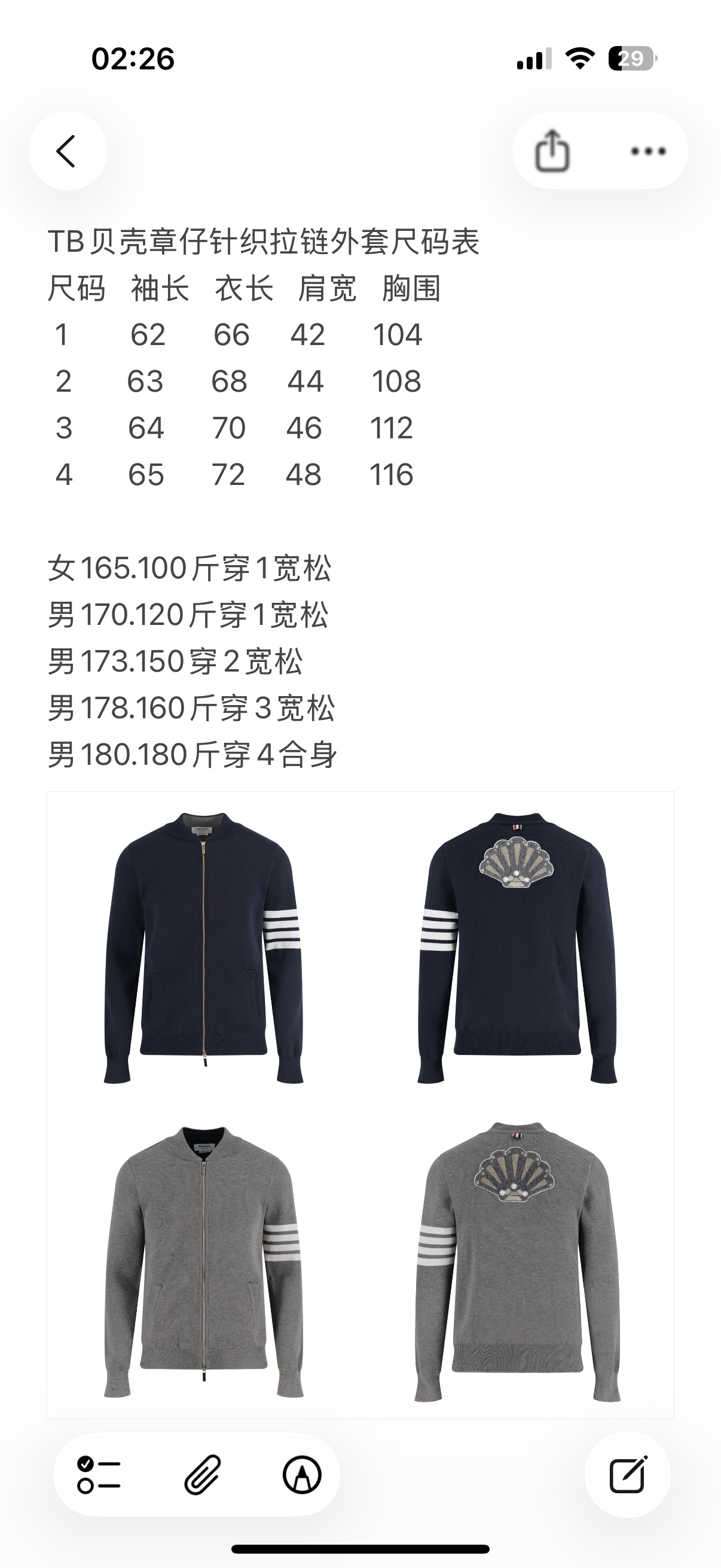Compose a new note
The height and width of the screenshot is (1568, 721).
(x=627, y=1475)
